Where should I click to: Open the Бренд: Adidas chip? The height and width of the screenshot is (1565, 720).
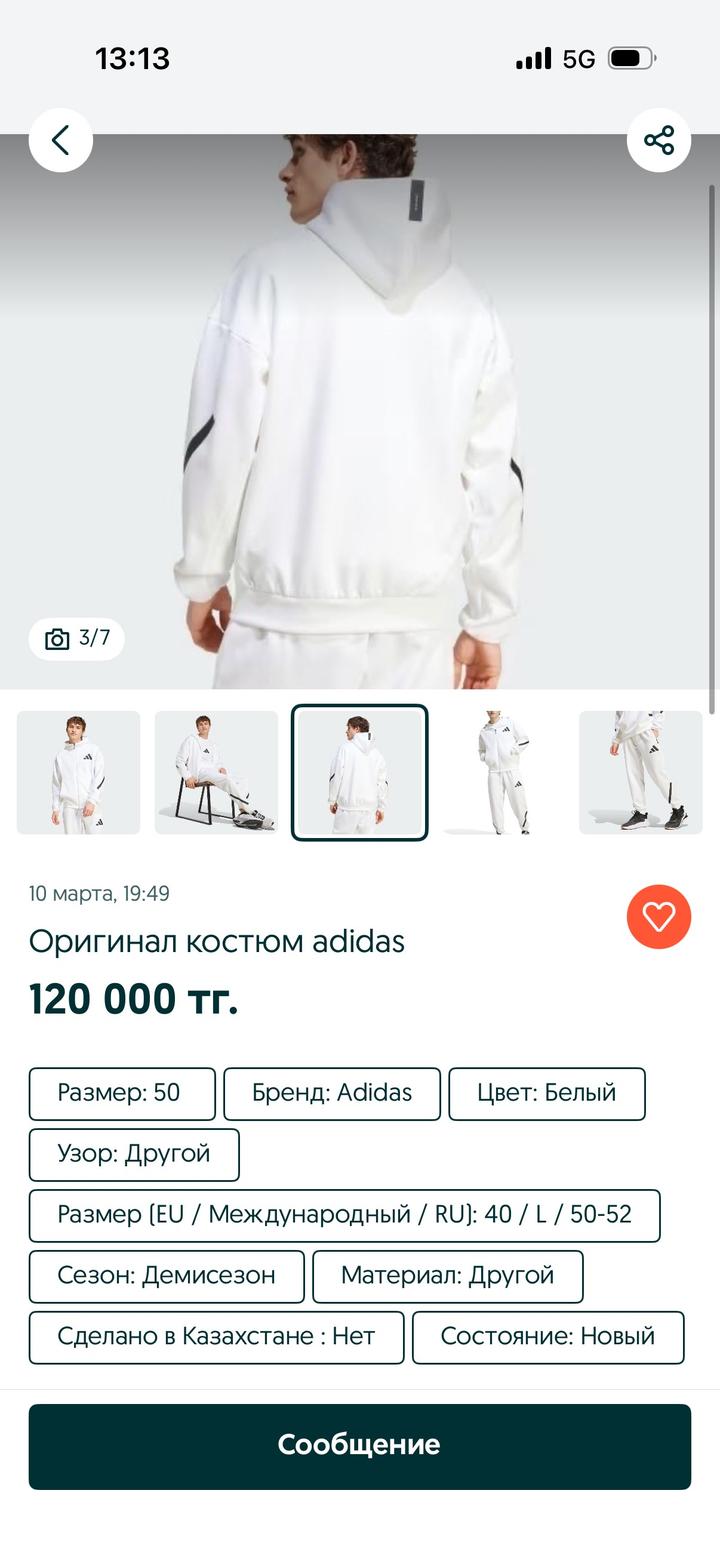point(332,1093)
